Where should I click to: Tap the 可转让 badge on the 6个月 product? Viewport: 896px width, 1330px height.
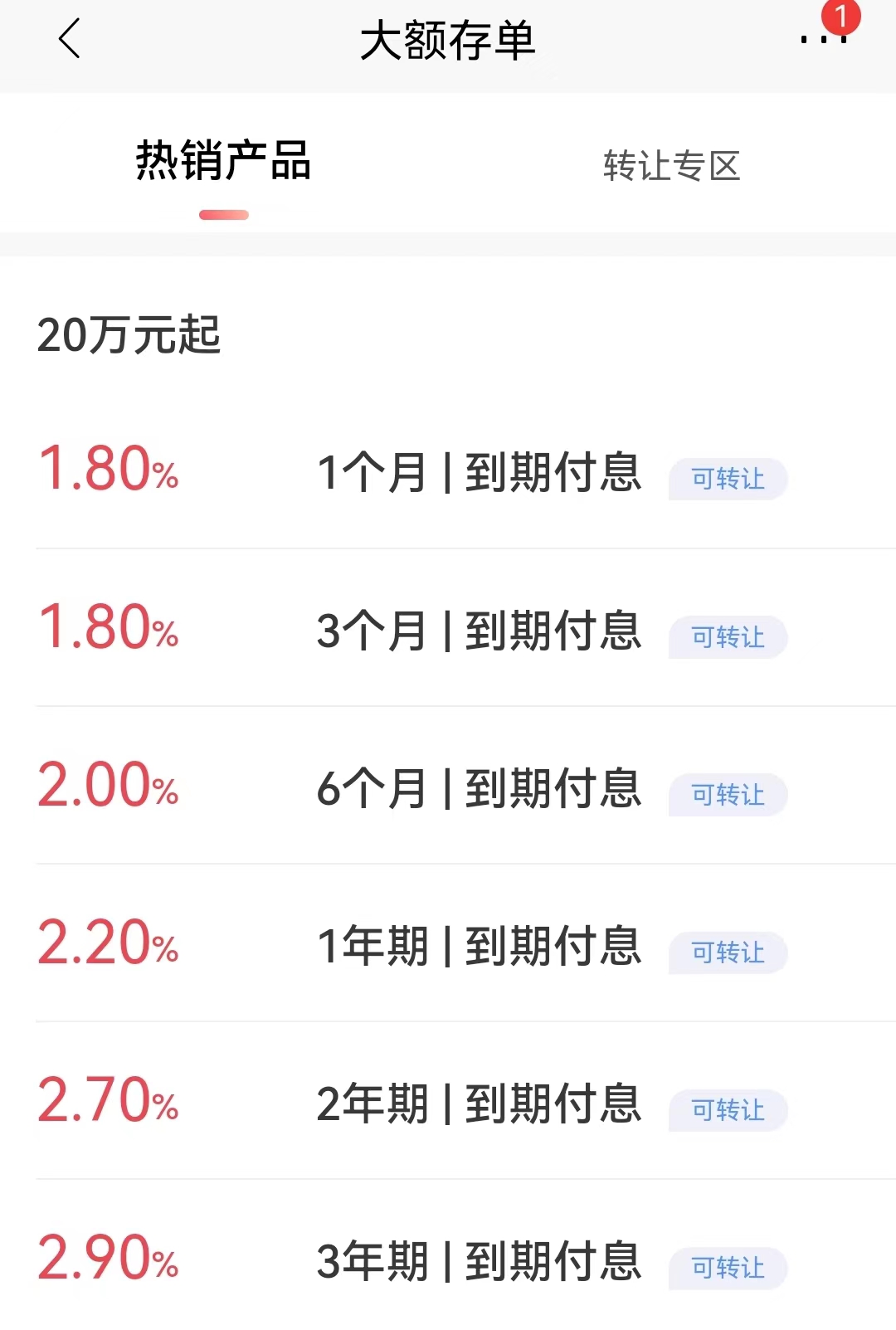tap(728, 795)
